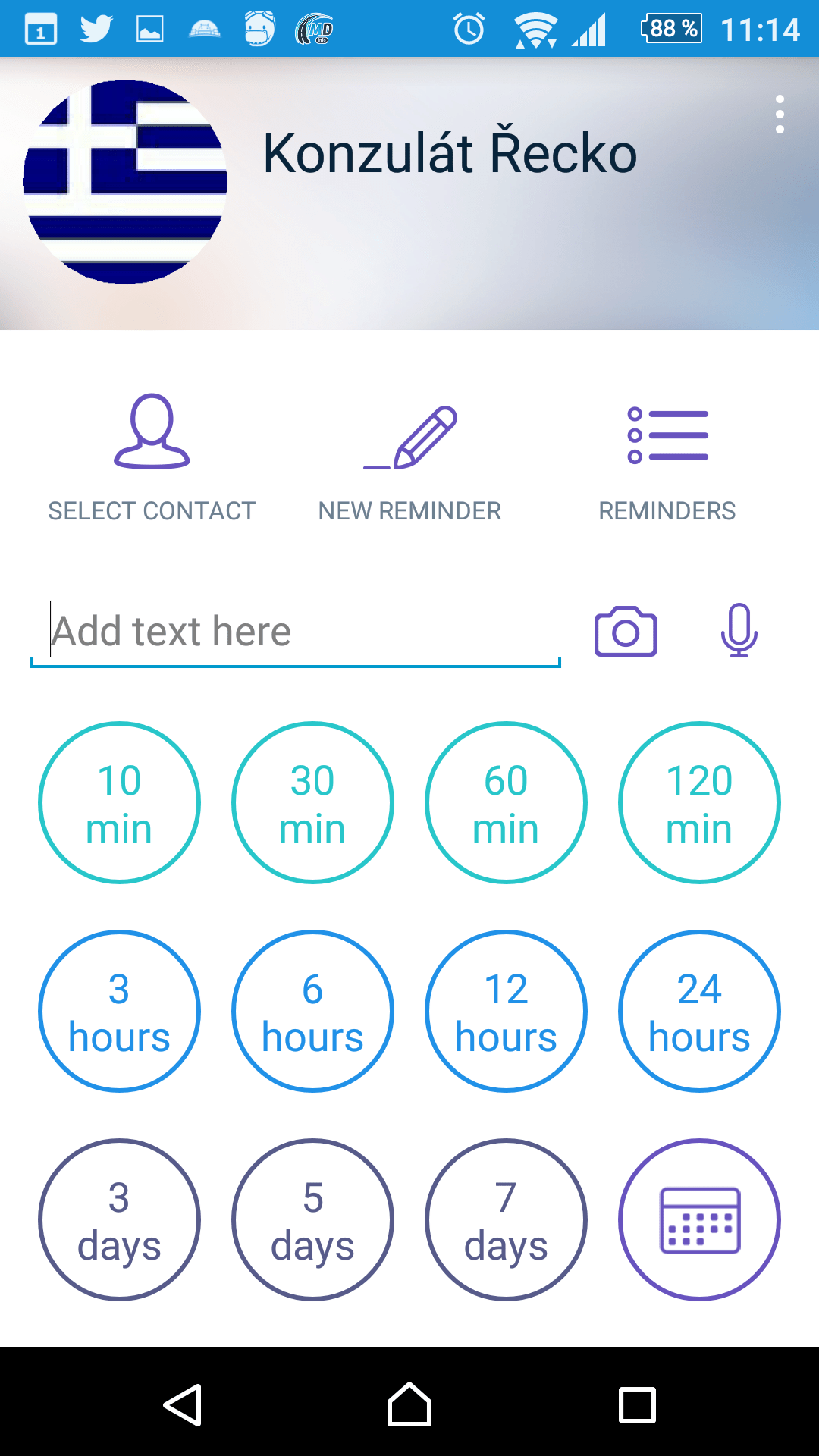The width and height of the screenshot is (819, 1456).
Task: Create a new reminder
Action: (x=409, y=459)
